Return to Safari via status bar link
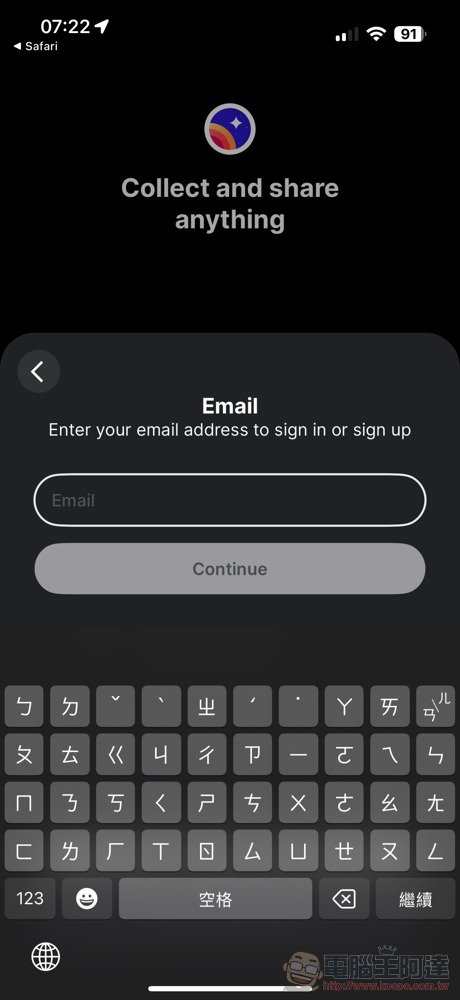Viewport: 460px width, 1000px height. tap(36, 46)
